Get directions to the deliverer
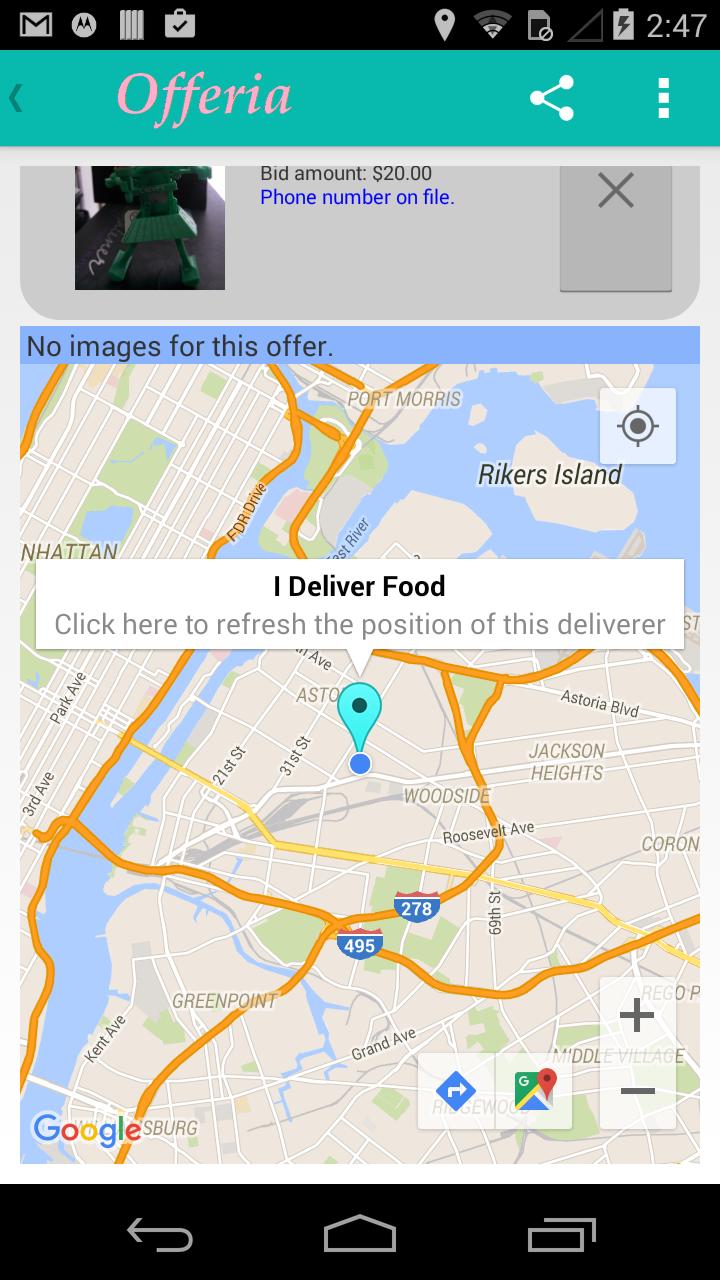The height and width of the screenshot is (1280, 720). (457, 1091)
